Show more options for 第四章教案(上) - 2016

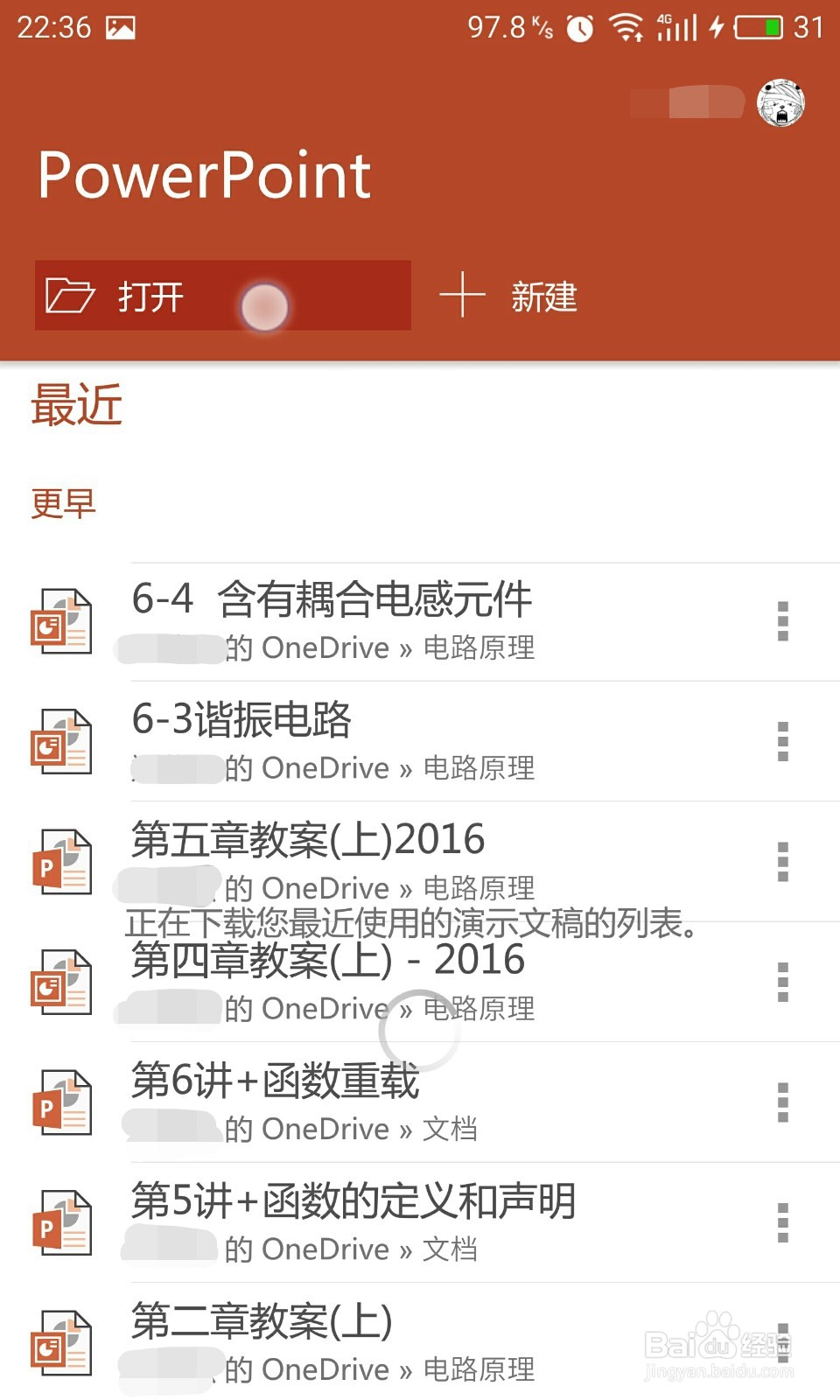pyautogui.click(x=783, y=983)
